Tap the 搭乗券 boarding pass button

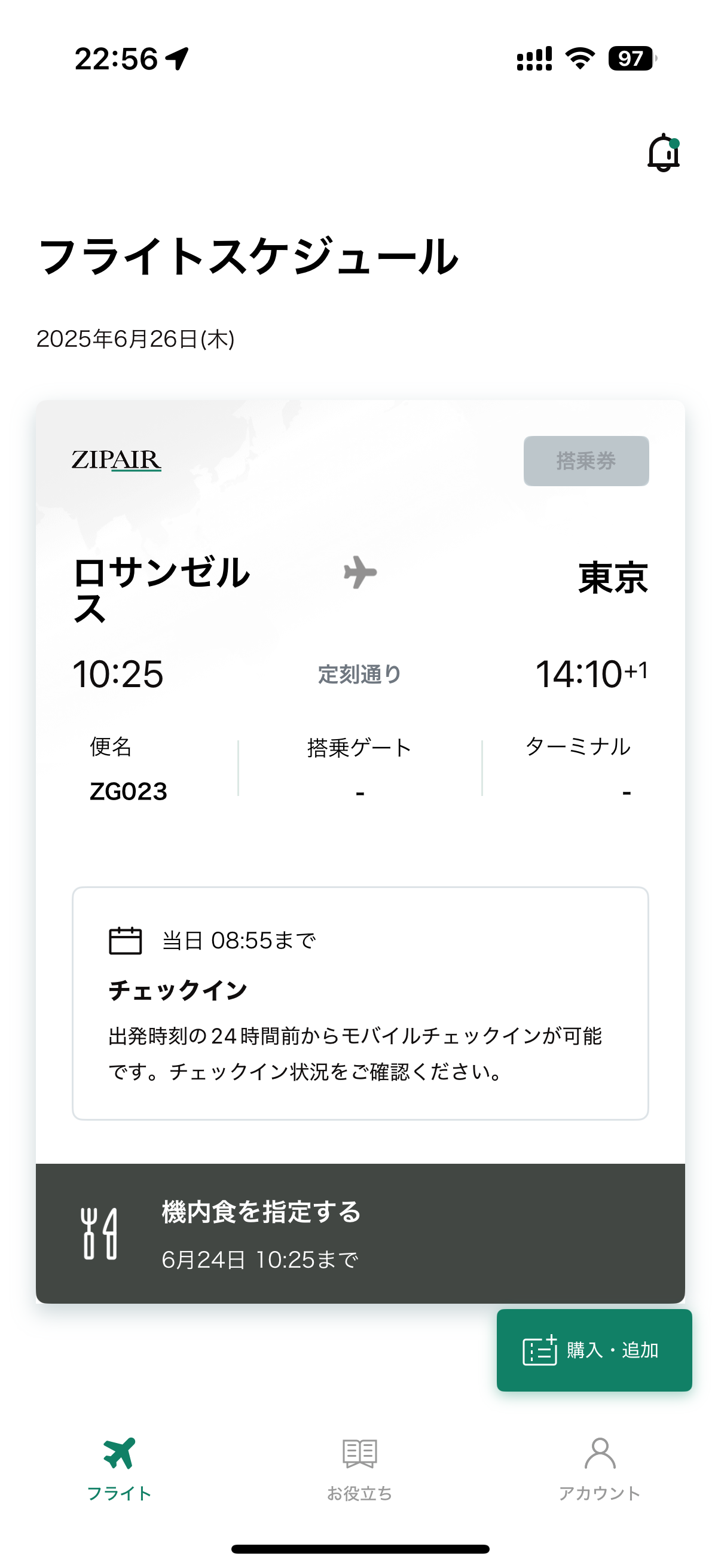click(x=586, y=461)
